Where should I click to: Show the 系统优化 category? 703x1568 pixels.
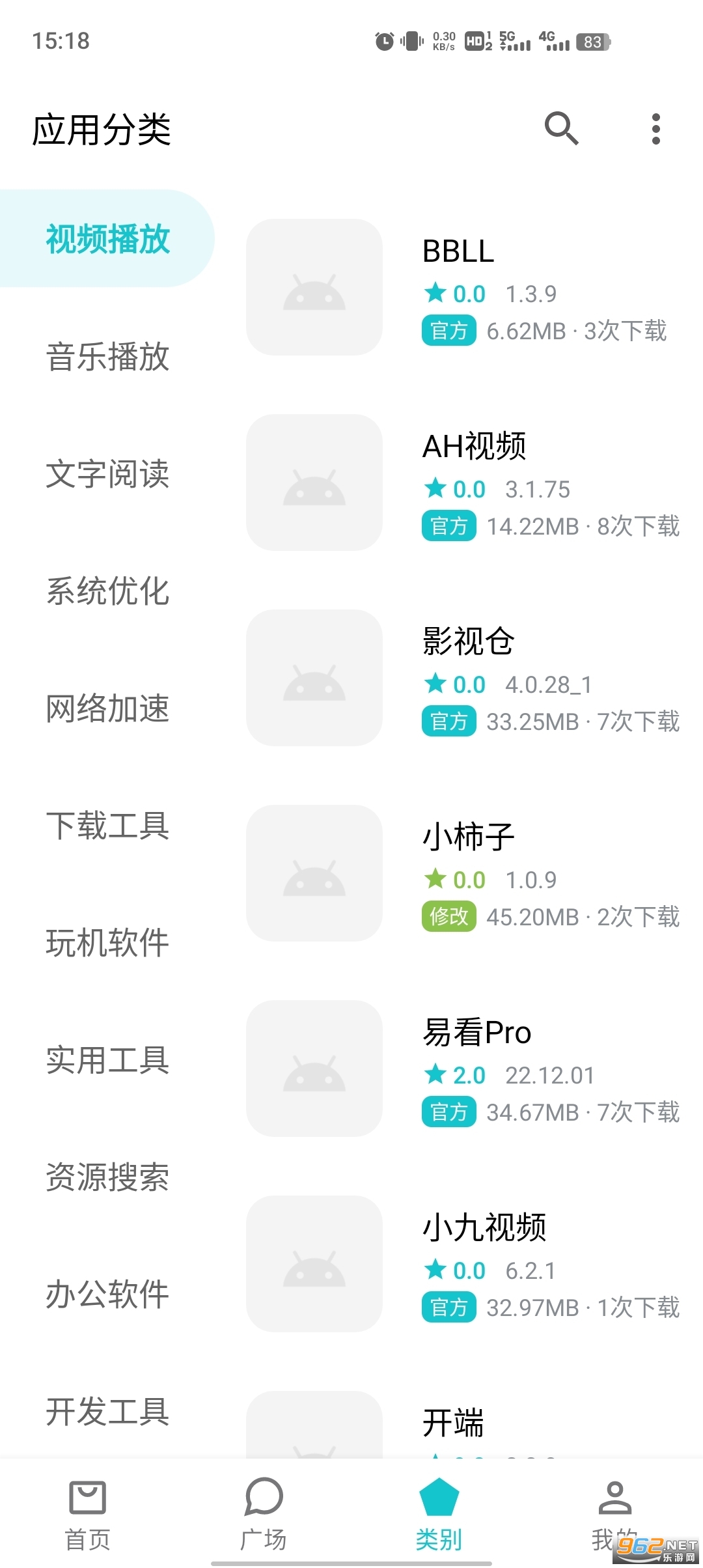point(107,591)
